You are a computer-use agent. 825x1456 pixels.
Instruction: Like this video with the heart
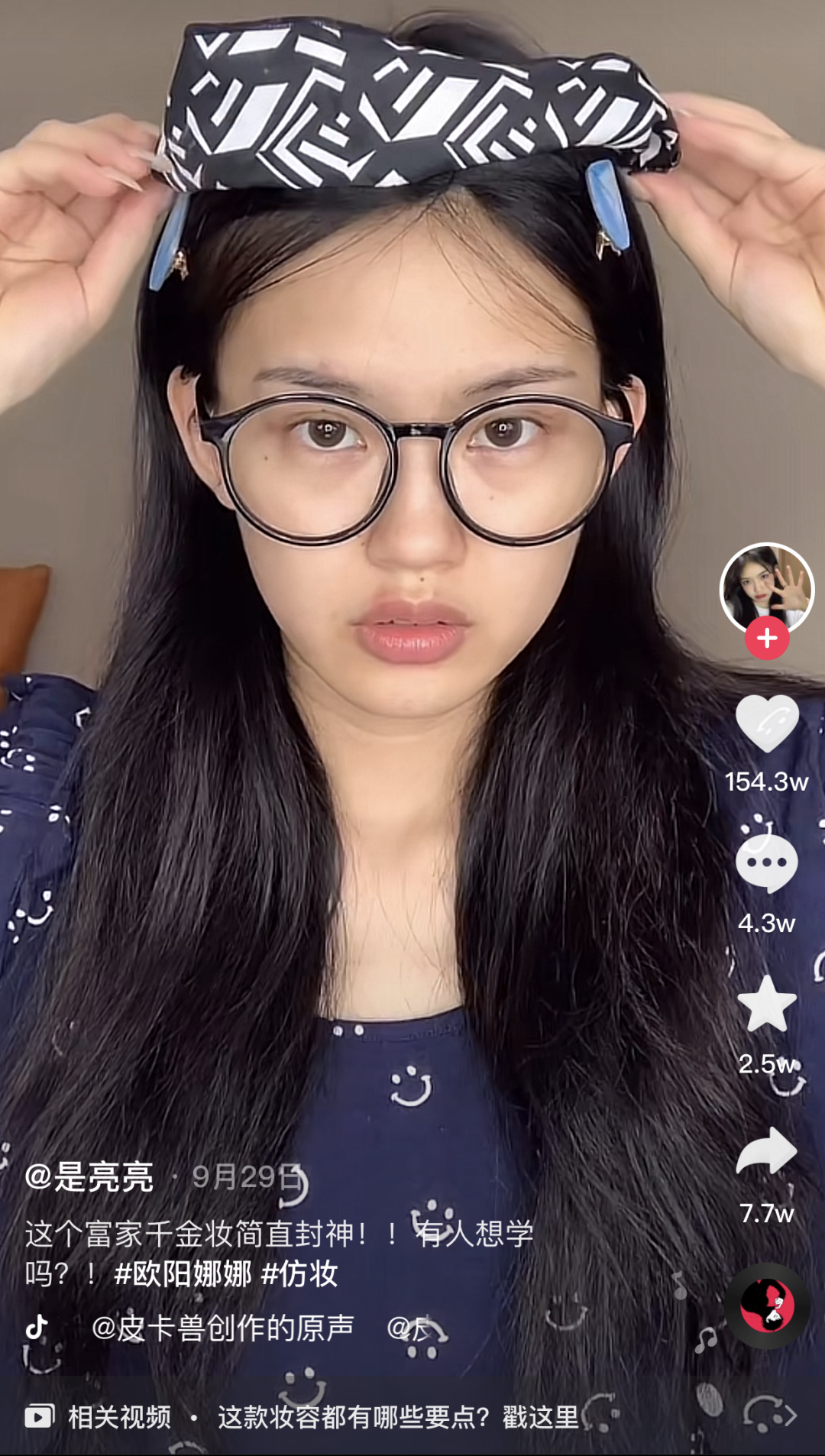click(x=767, y=723)
